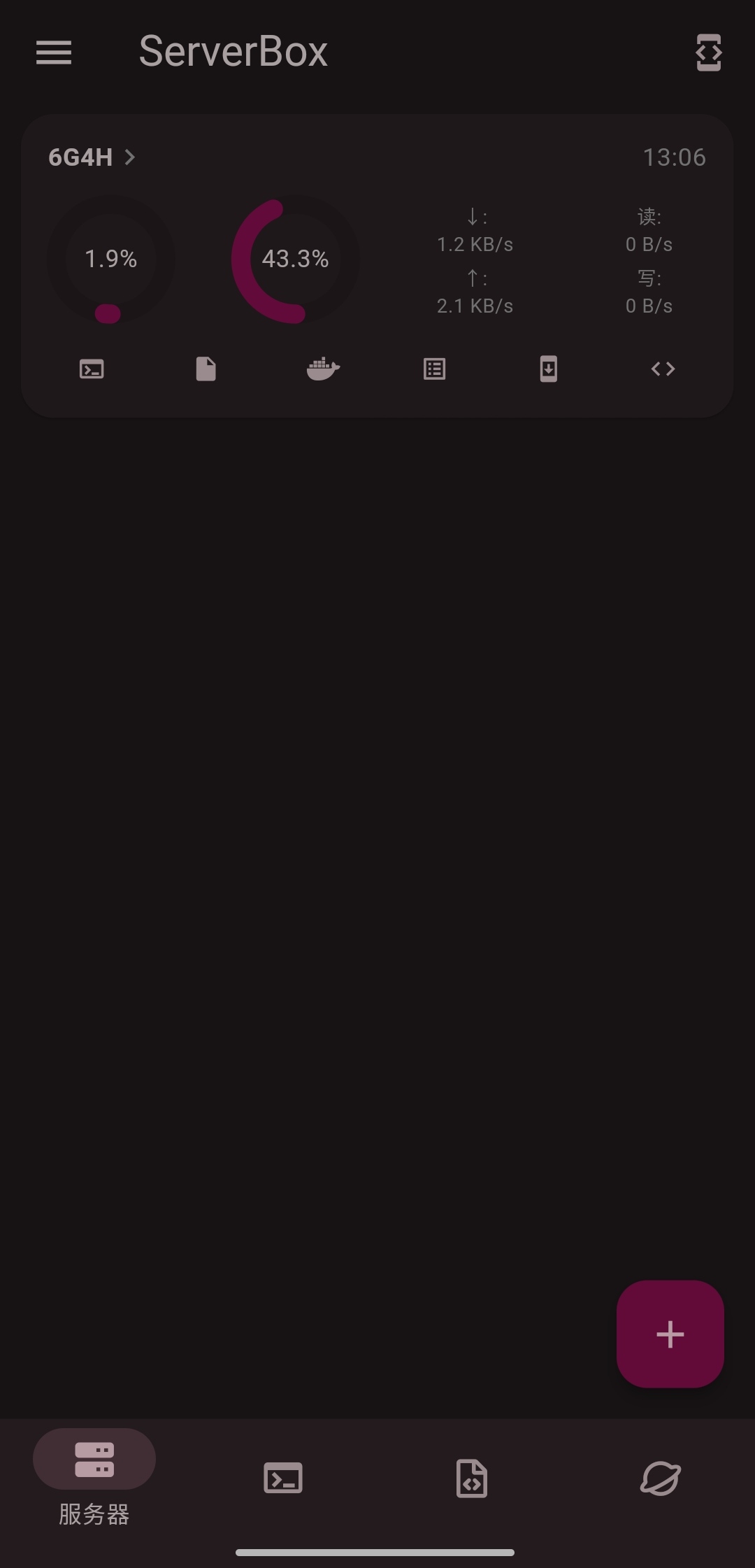
Task: Switch to the planet ping tab
Action: pyautogui.click(x=661, y=1478)
